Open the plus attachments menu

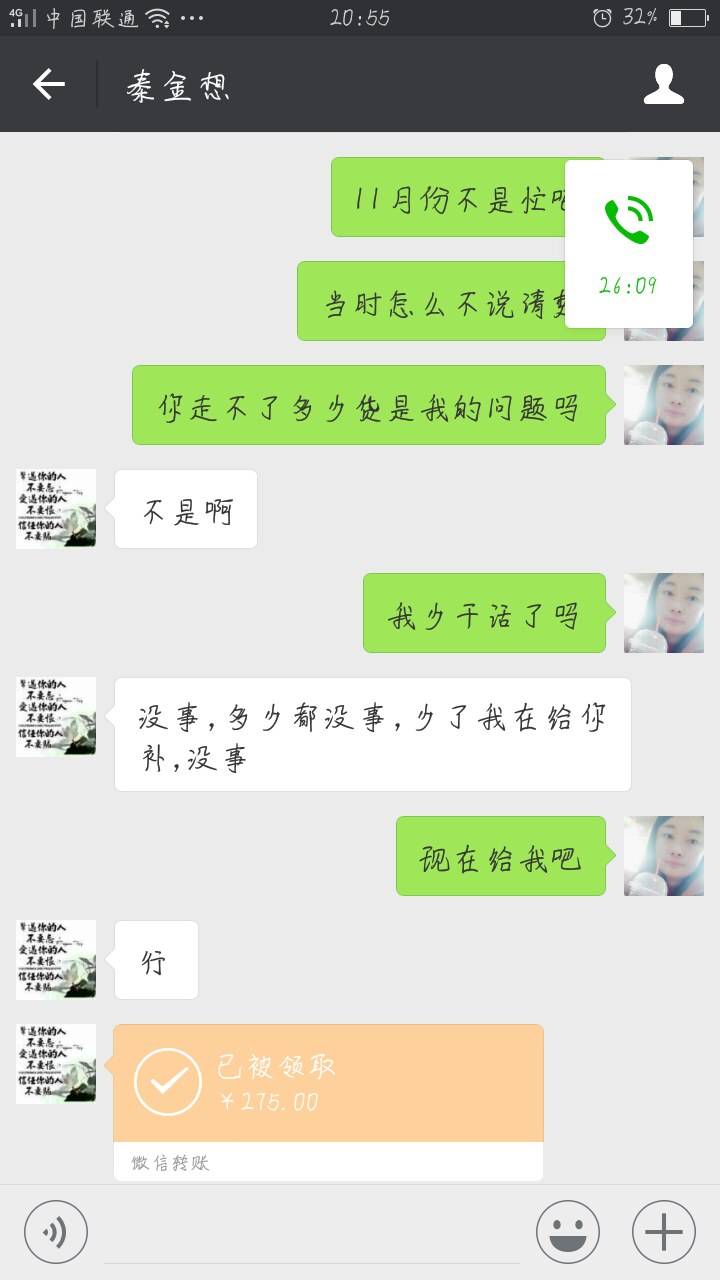coord(663,1232)
